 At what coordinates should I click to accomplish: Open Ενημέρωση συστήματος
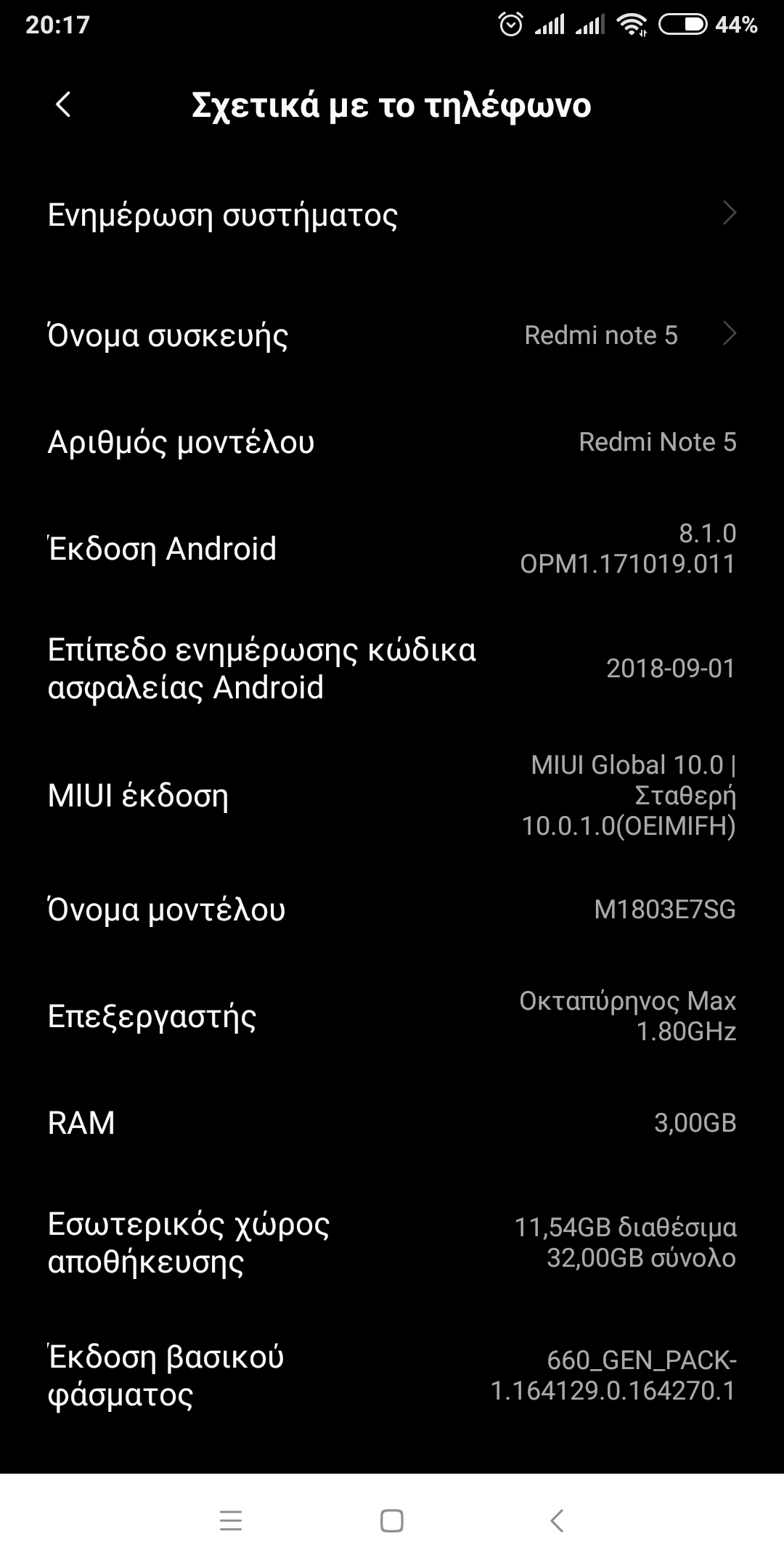[x=392, y=215]
